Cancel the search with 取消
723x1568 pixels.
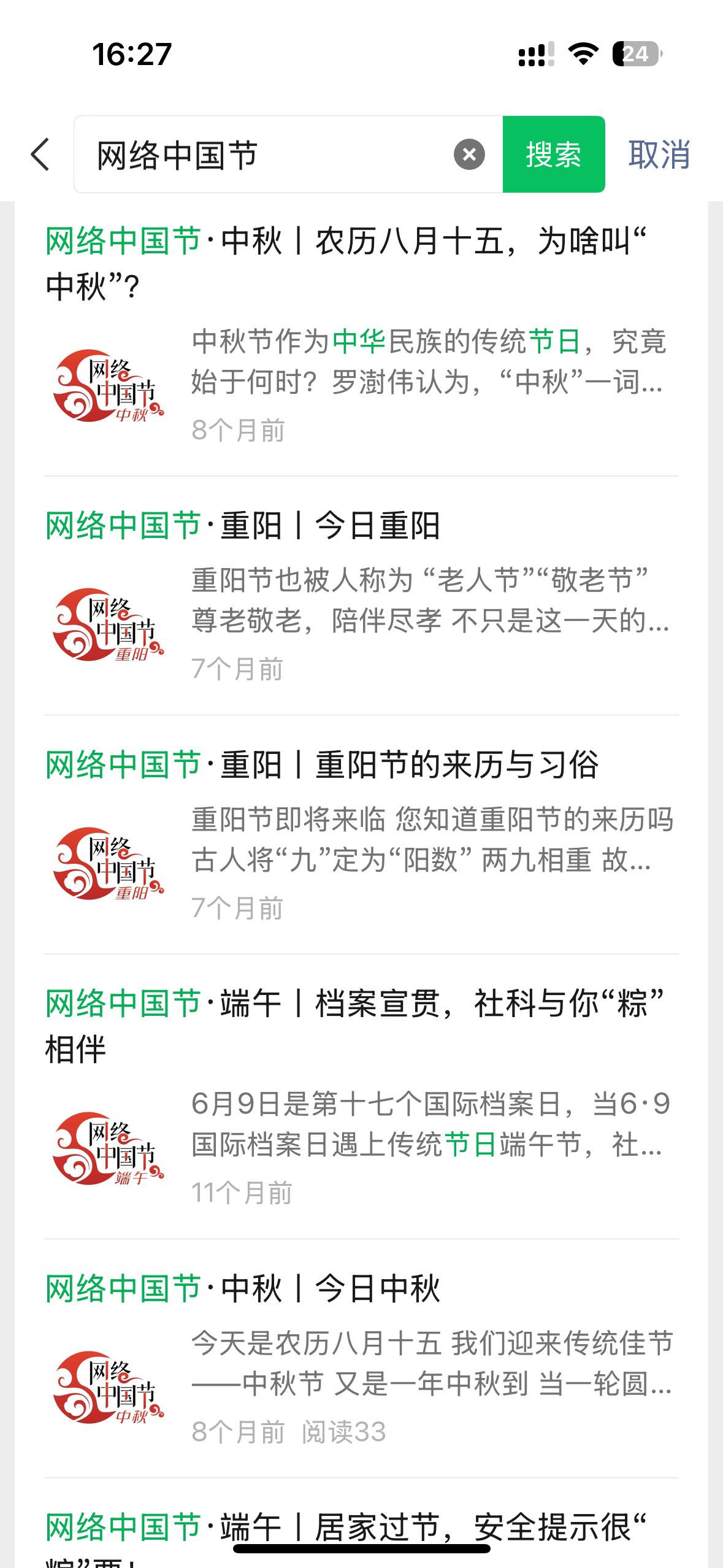(659, 154)
